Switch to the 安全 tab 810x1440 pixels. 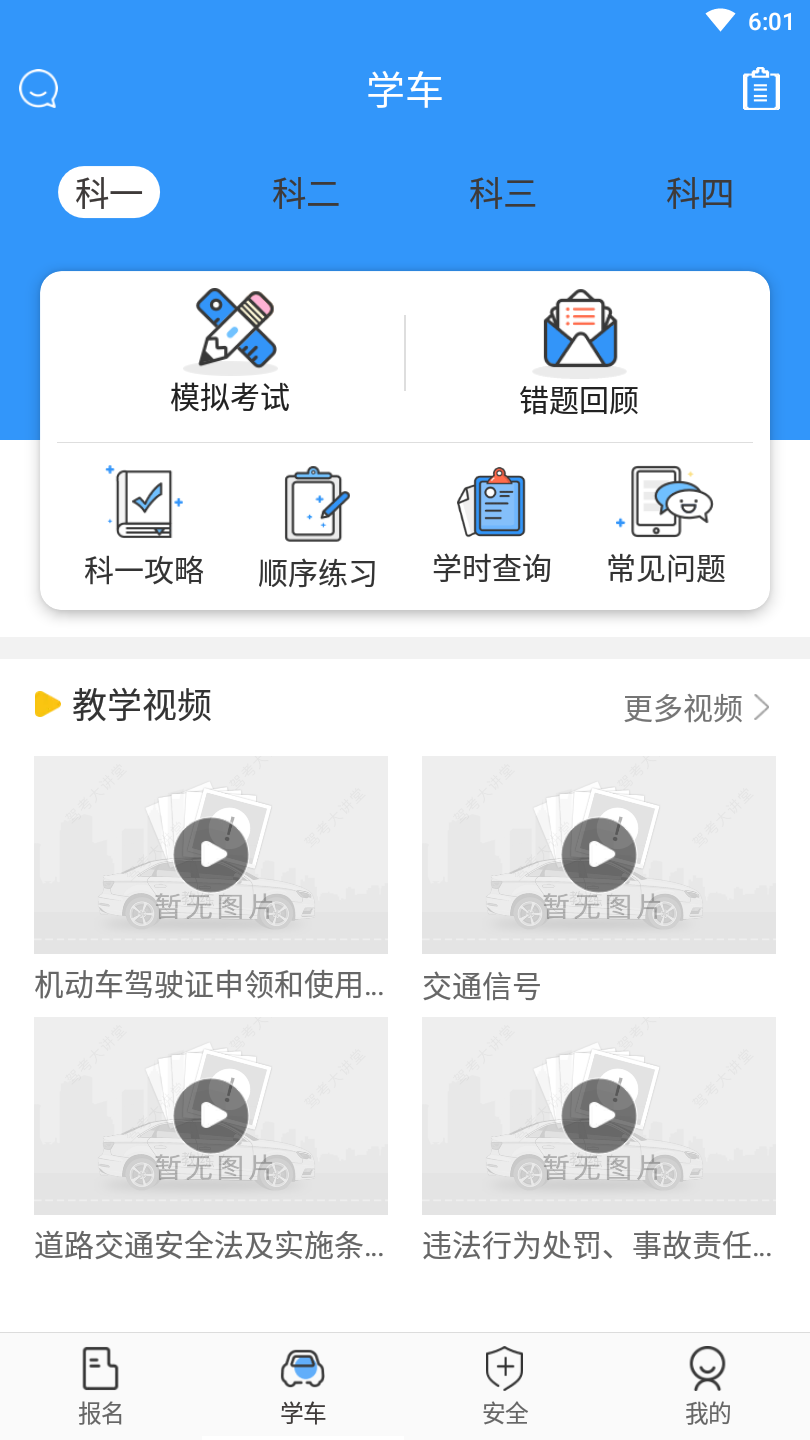coord(505,1385)
